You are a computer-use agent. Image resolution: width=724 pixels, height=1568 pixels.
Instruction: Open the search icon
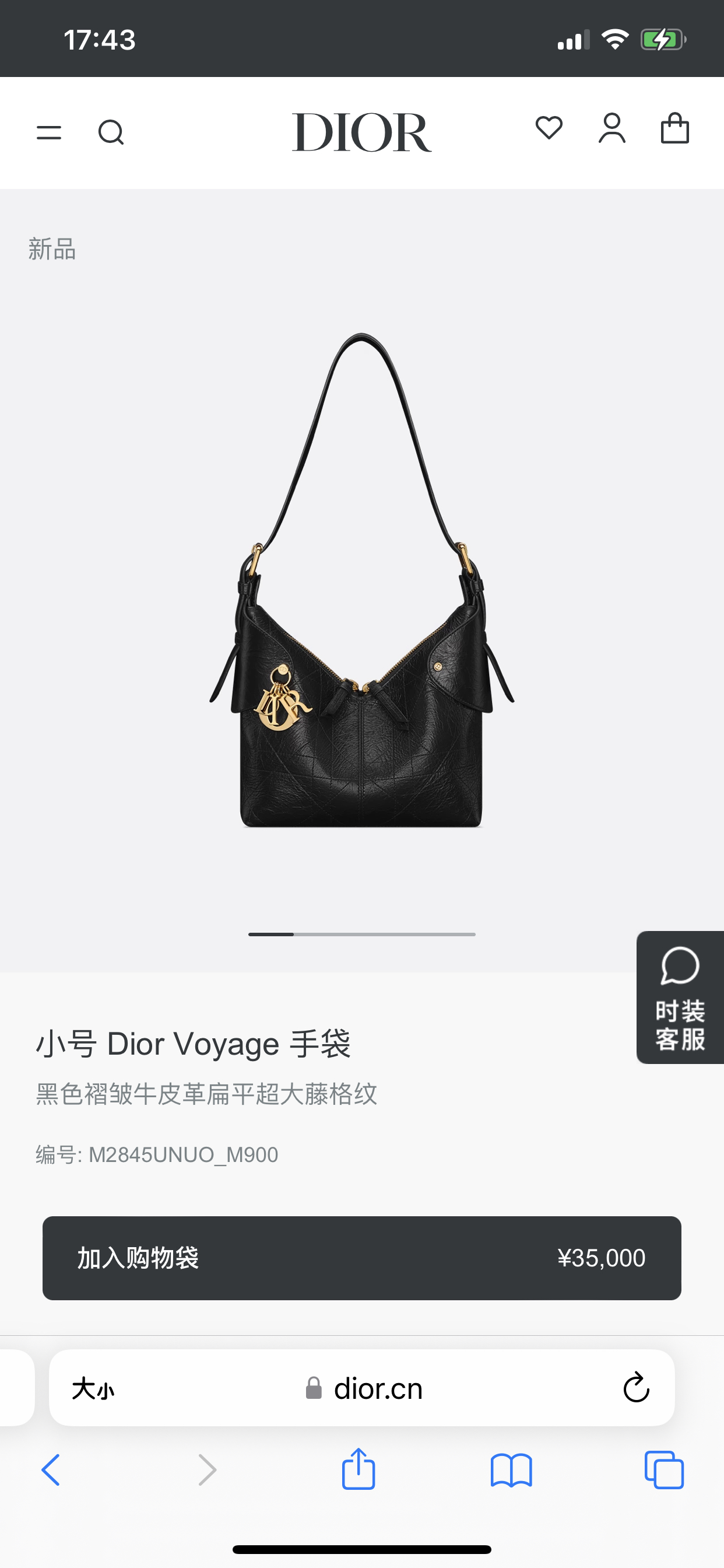[111, 132]
